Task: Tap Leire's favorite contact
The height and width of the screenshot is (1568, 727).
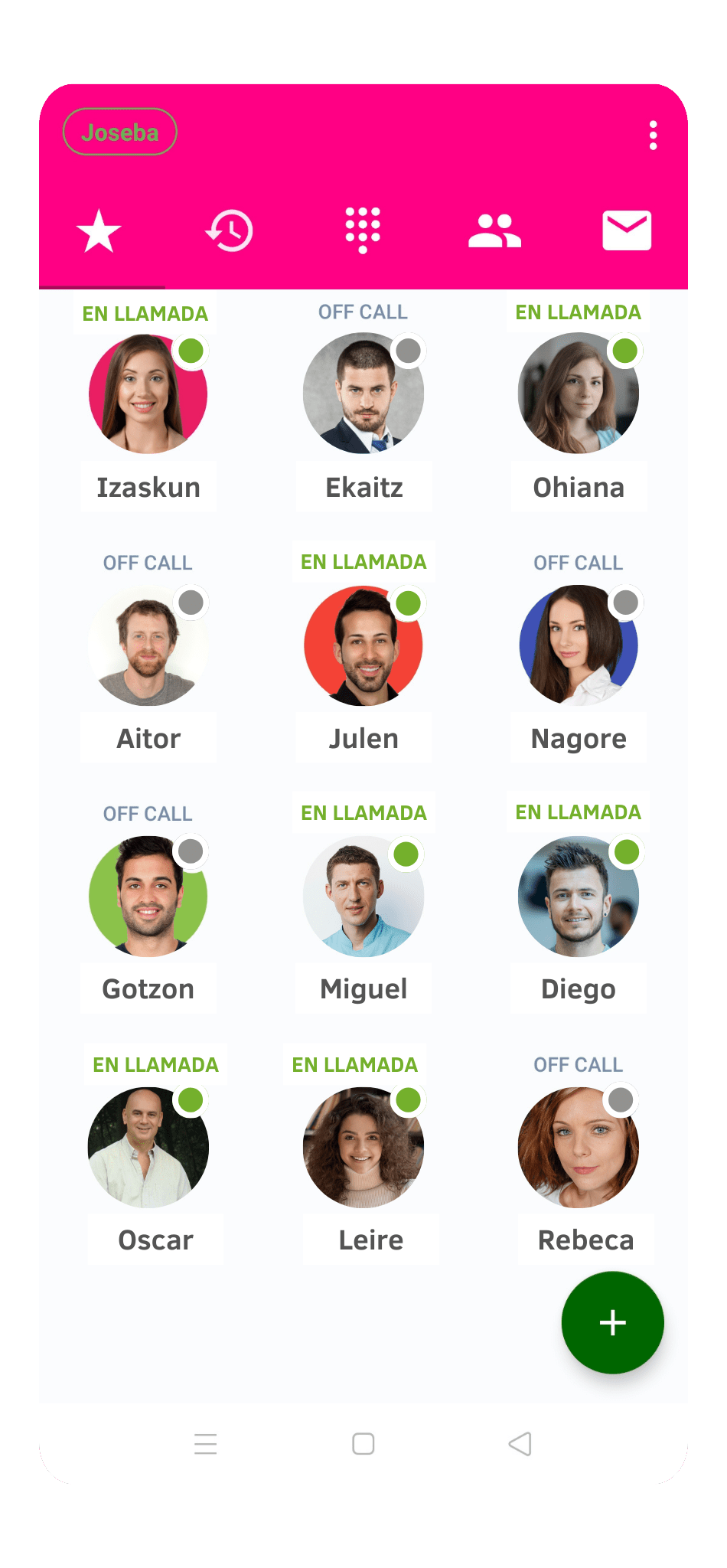Action: point(363,1147)
